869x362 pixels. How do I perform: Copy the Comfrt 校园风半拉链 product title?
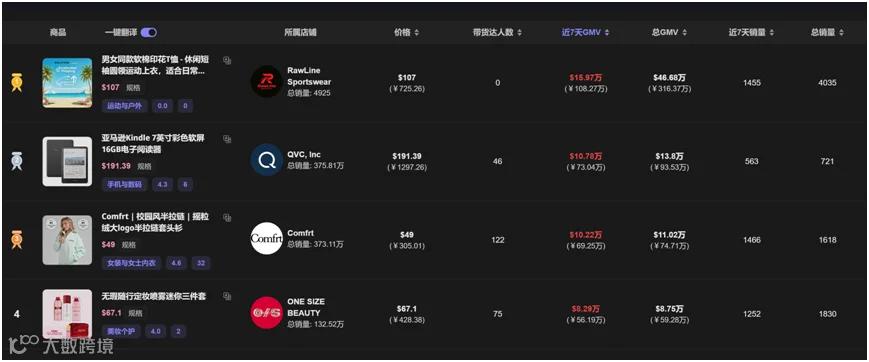(x=227, y=218)
